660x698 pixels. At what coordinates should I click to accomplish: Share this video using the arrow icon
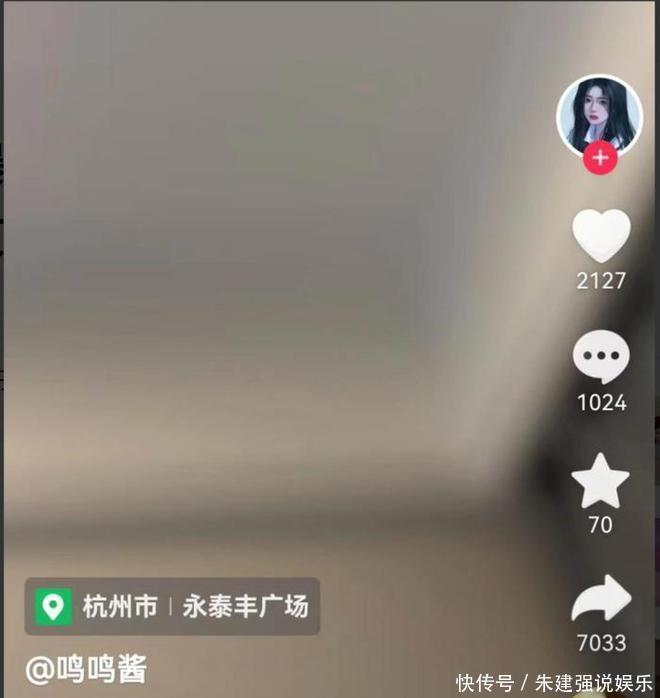601,603
